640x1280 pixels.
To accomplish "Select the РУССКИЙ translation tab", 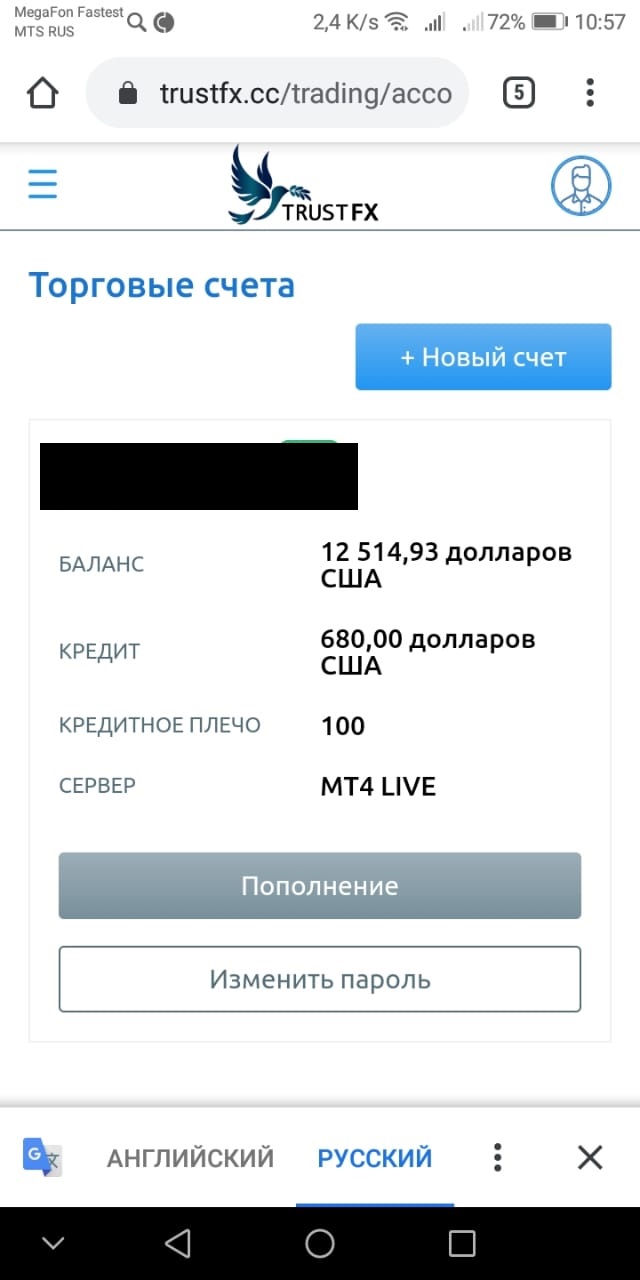I will [x=375, y=1158].
